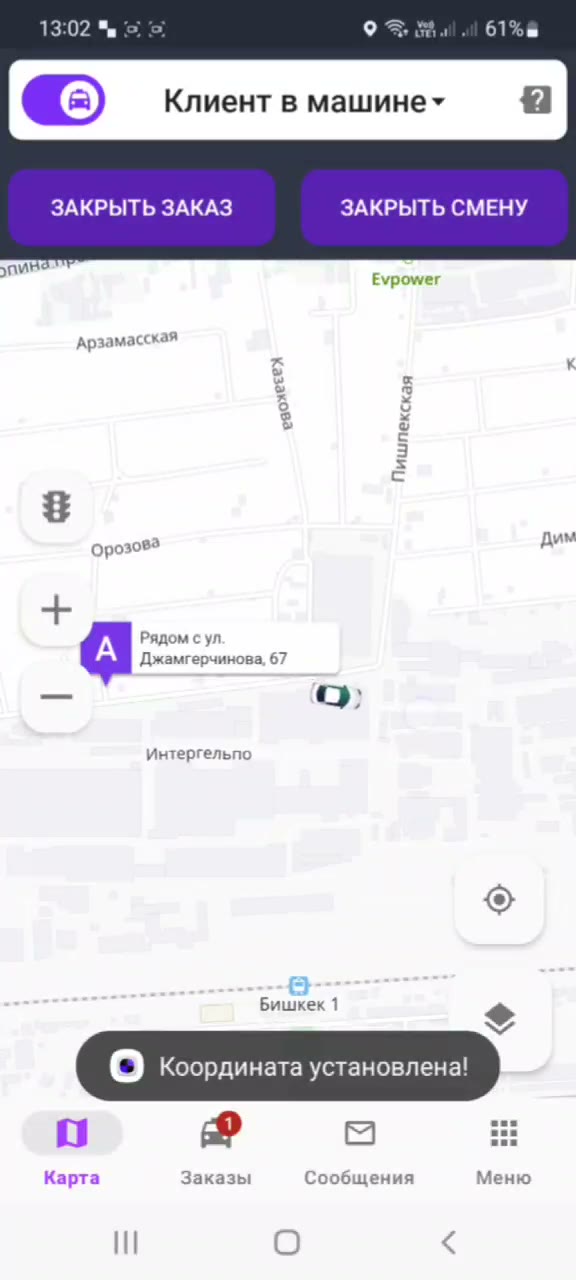Select the point A address marker
This screenshot has height=1280, width=576.
[105, 651]
